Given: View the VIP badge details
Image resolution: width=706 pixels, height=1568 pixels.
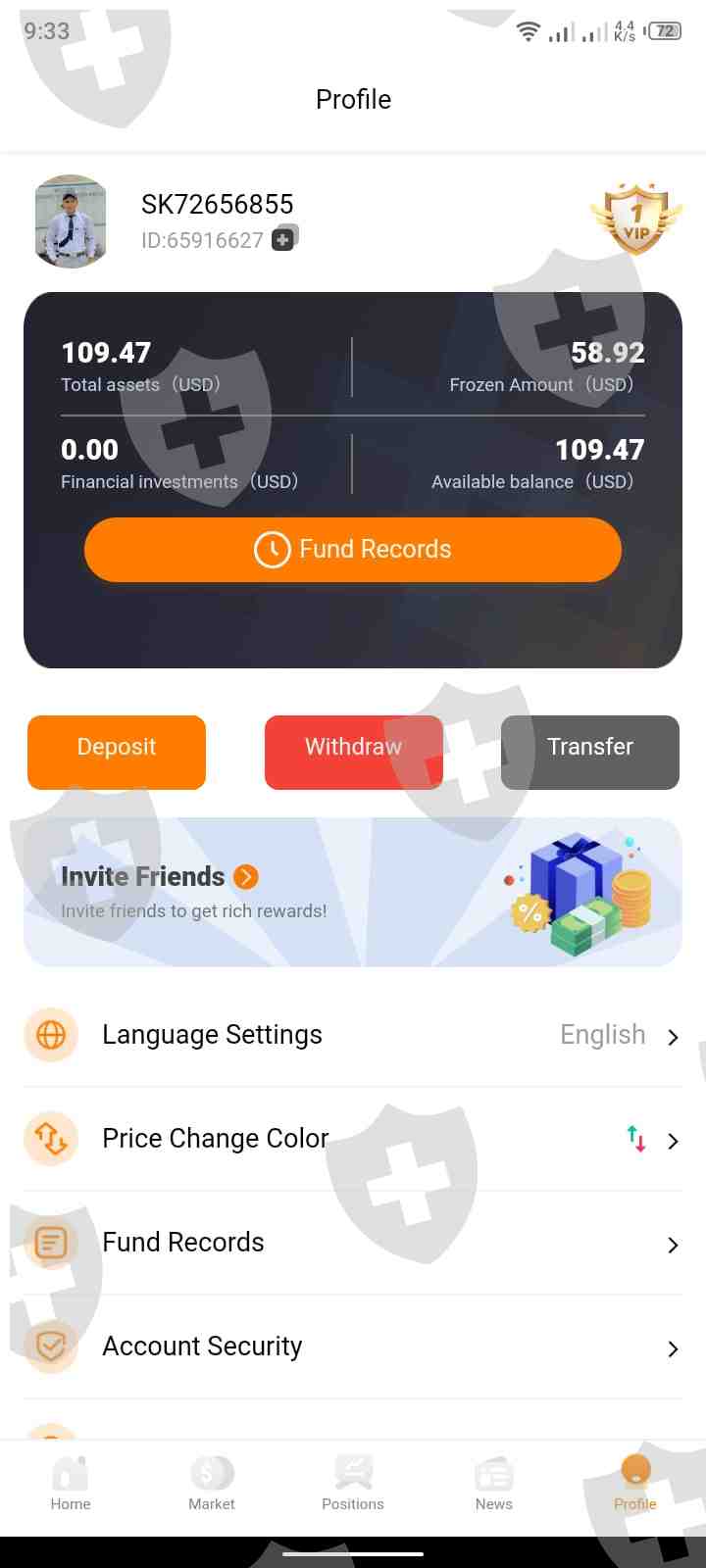Looking at the screenshot, I should (x=636, y=219).
